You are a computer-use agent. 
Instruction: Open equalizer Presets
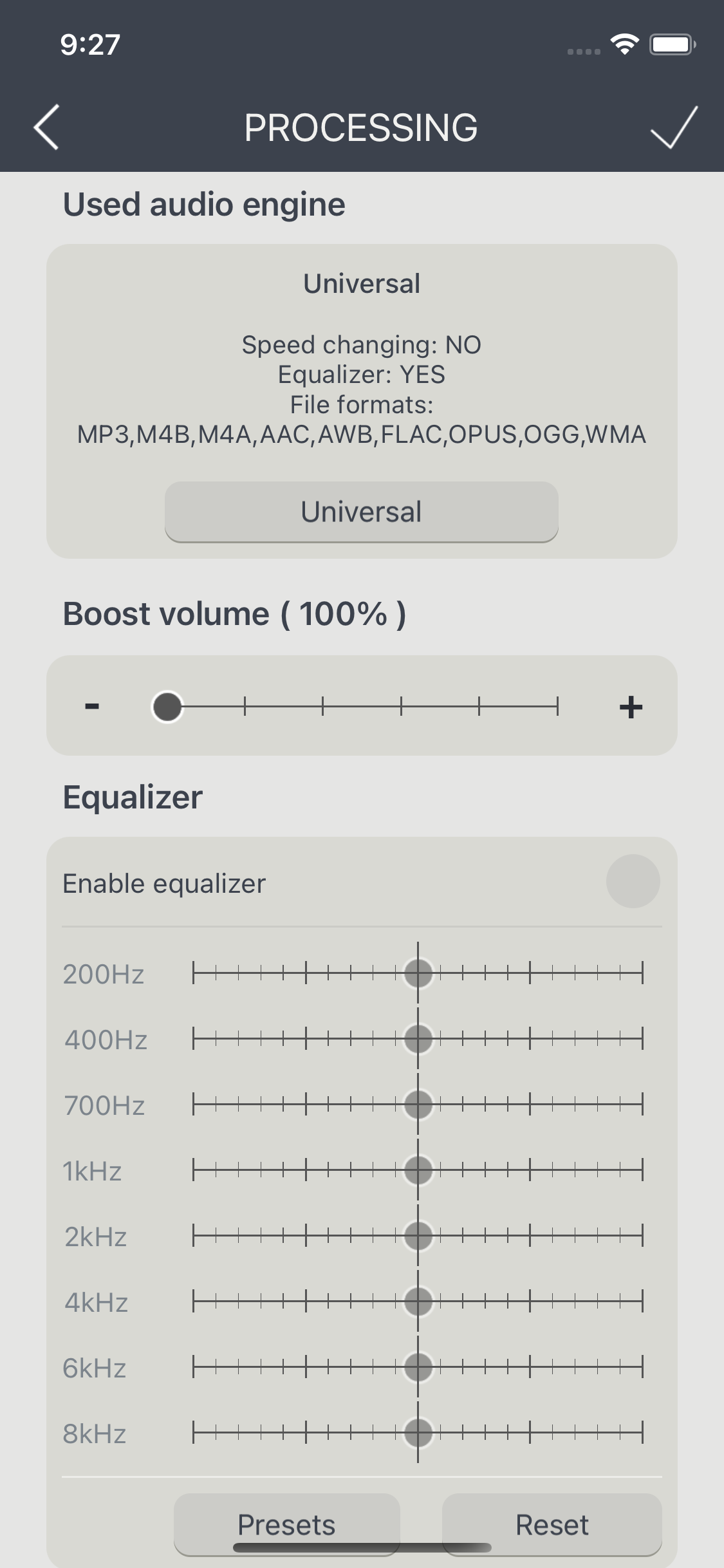tap(287, 1524)
